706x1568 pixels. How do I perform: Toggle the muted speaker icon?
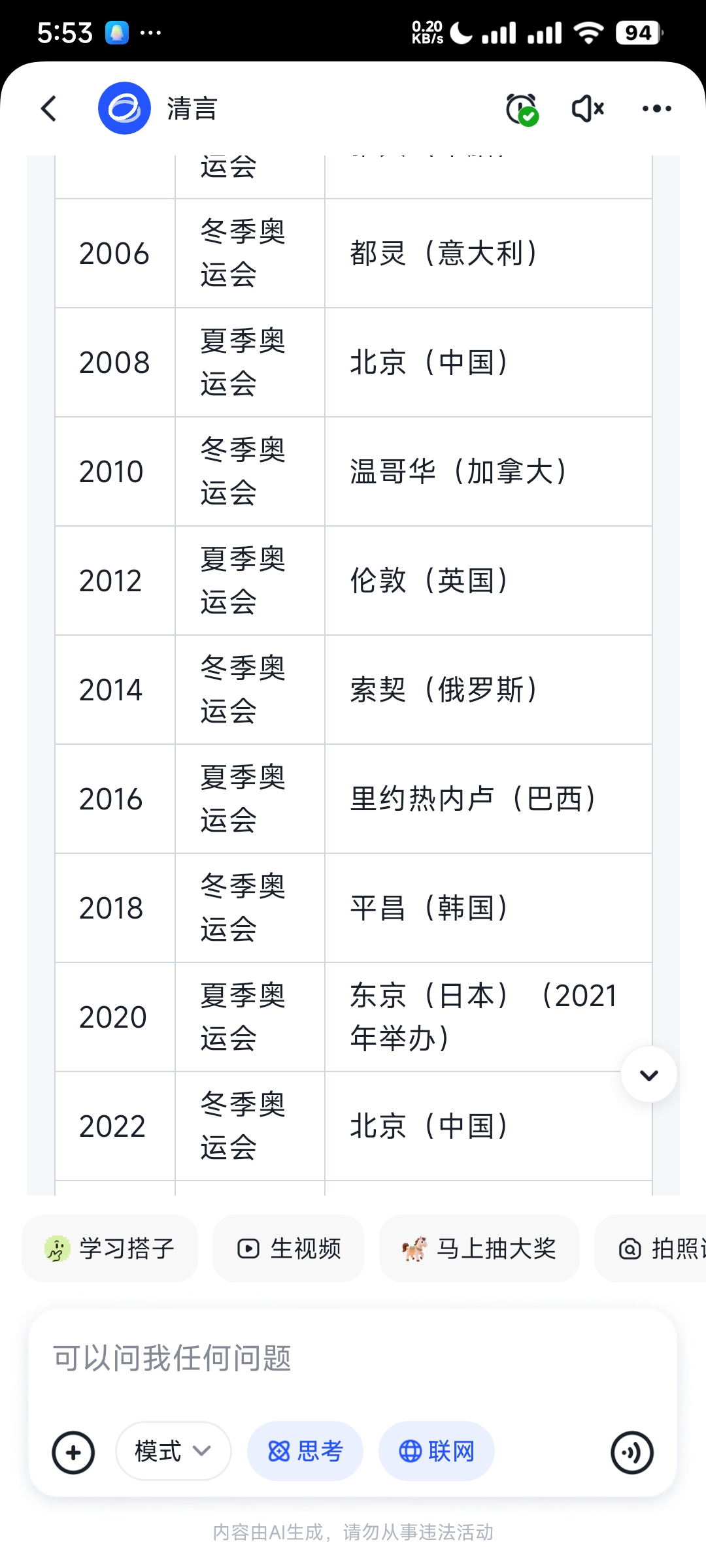click(588, 108)
